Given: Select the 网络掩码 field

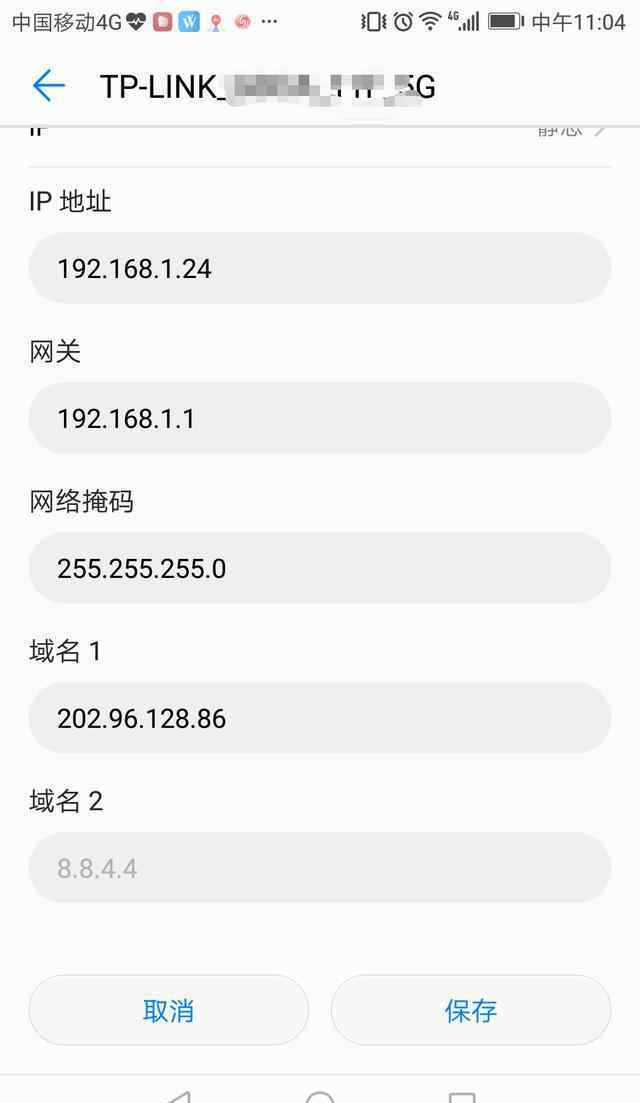Looking at the screenshot, I should point(320,568).
